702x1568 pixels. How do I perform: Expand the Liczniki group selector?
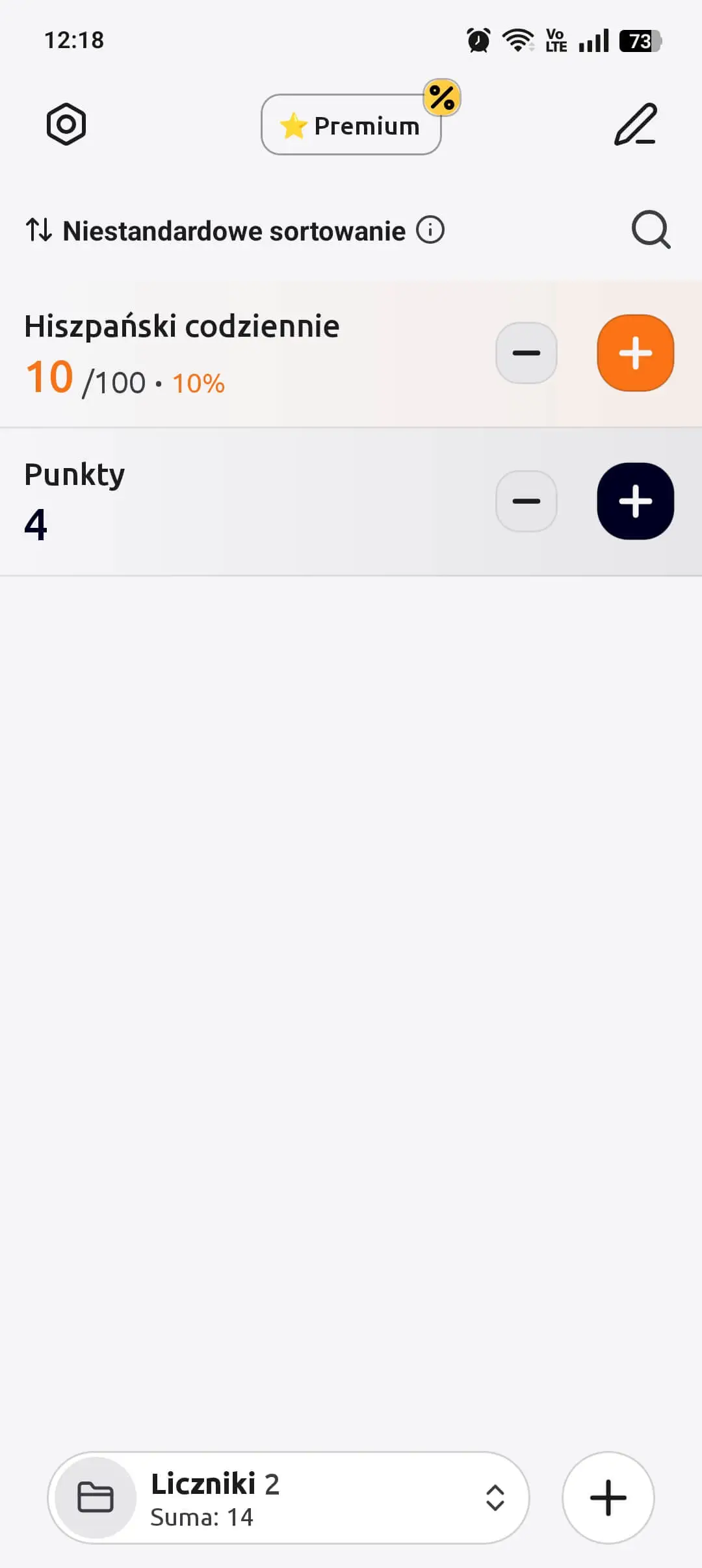289,1498
